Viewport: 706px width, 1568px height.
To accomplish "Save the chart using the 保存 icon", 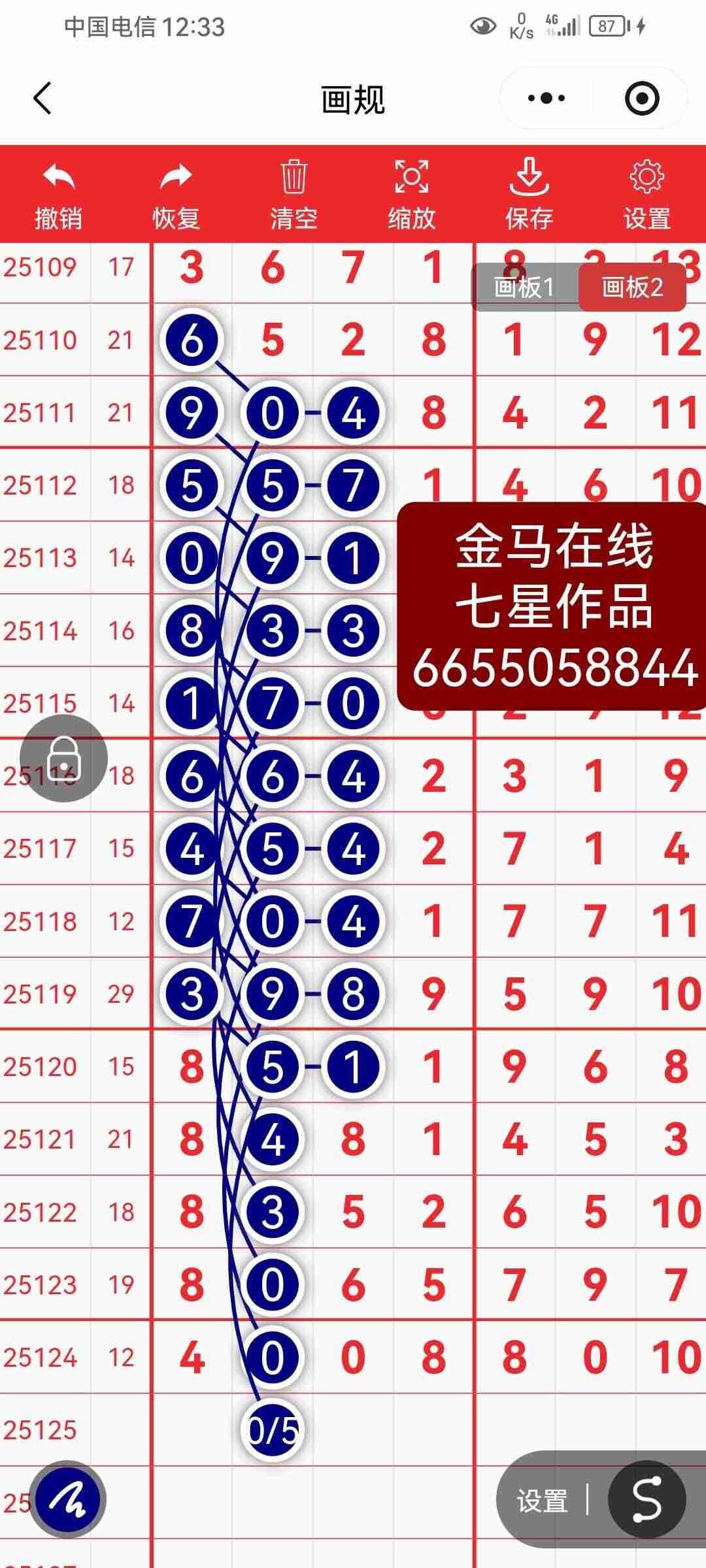I will point(529,193).
